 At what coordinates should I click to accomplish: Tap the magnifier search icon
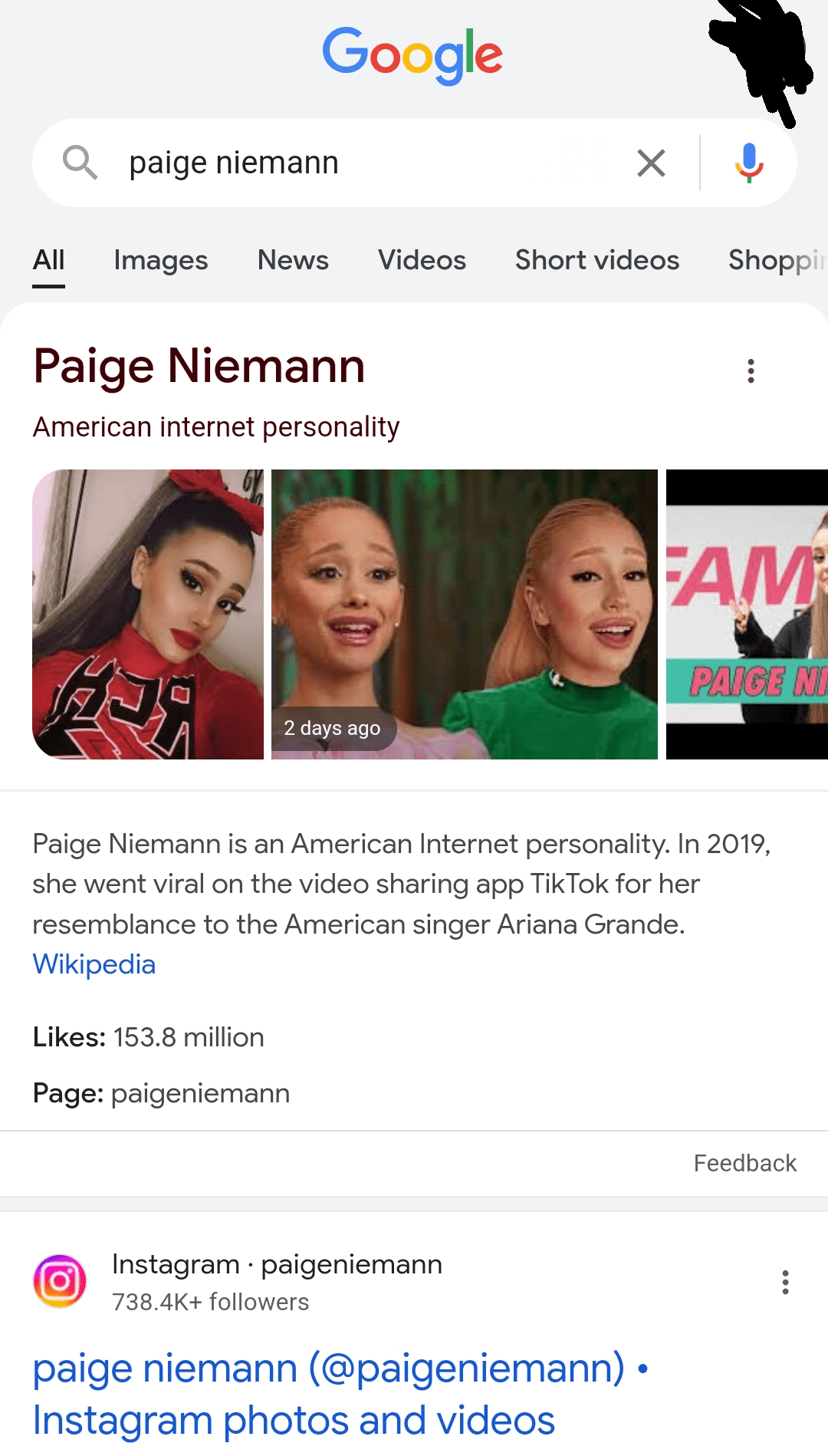click(80, 163)
